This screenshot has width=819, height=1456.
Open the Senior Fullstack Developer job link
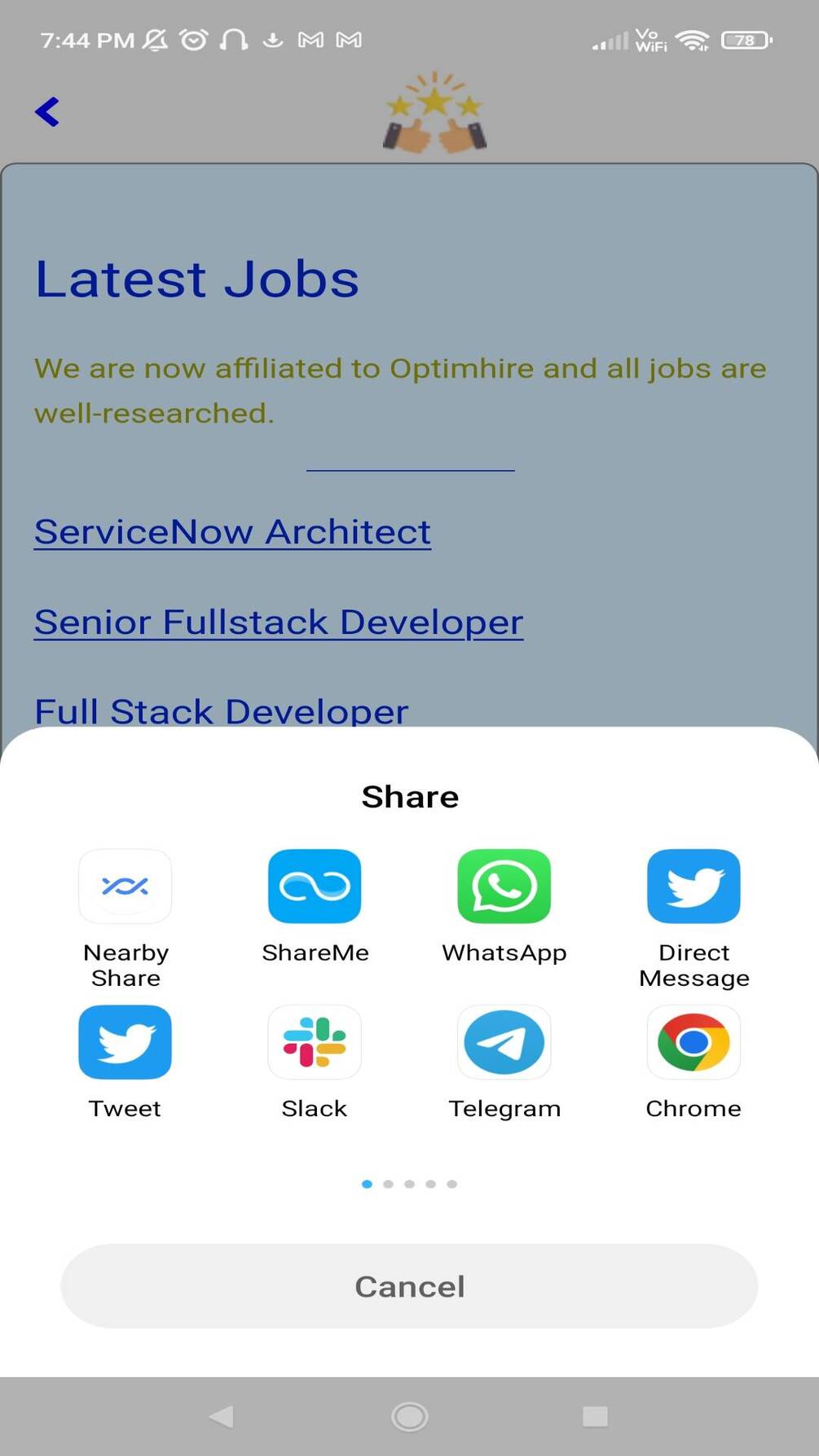(278, 622)
